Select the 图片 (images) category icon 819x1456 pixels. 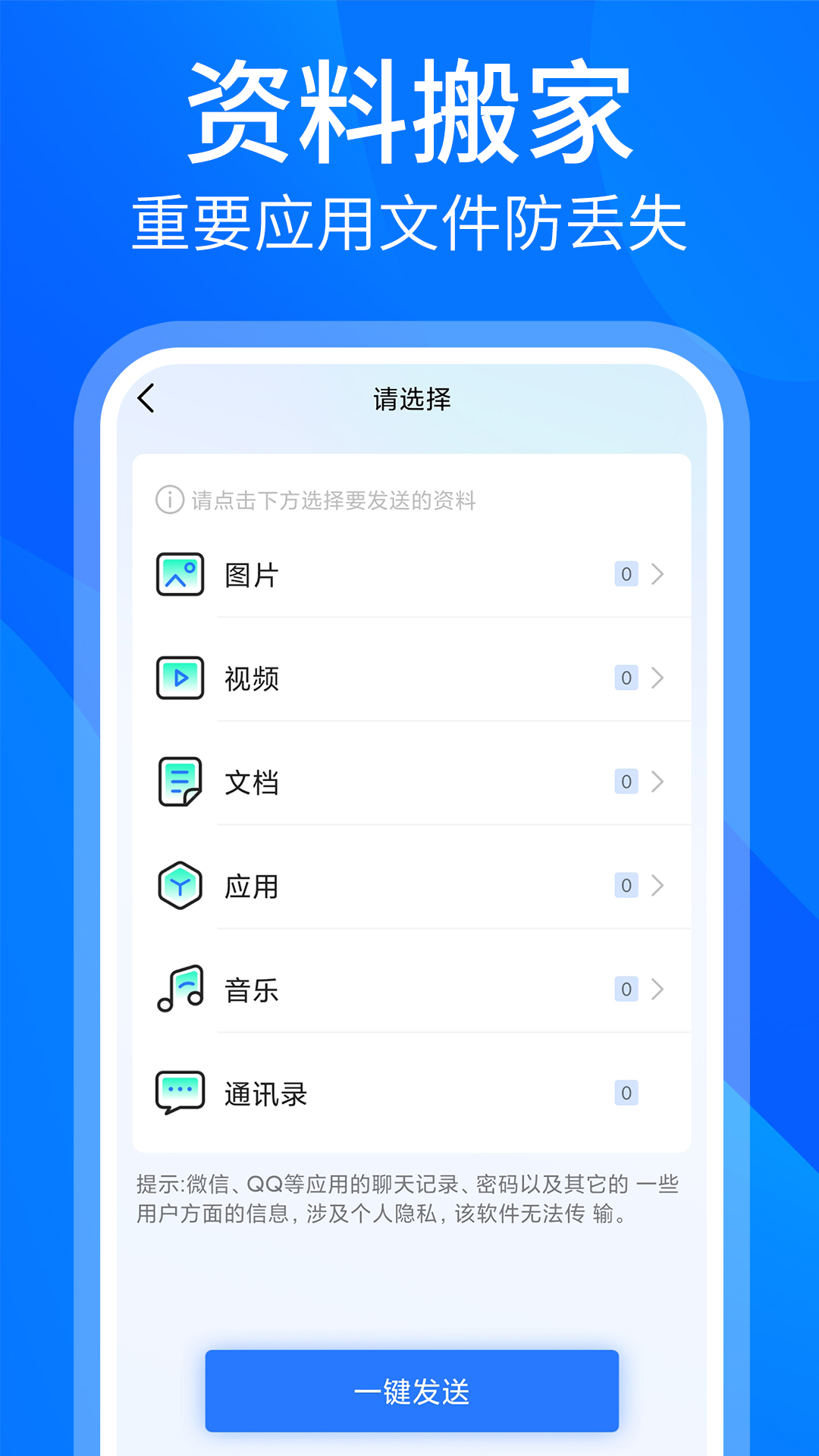(x=180, y=574)
